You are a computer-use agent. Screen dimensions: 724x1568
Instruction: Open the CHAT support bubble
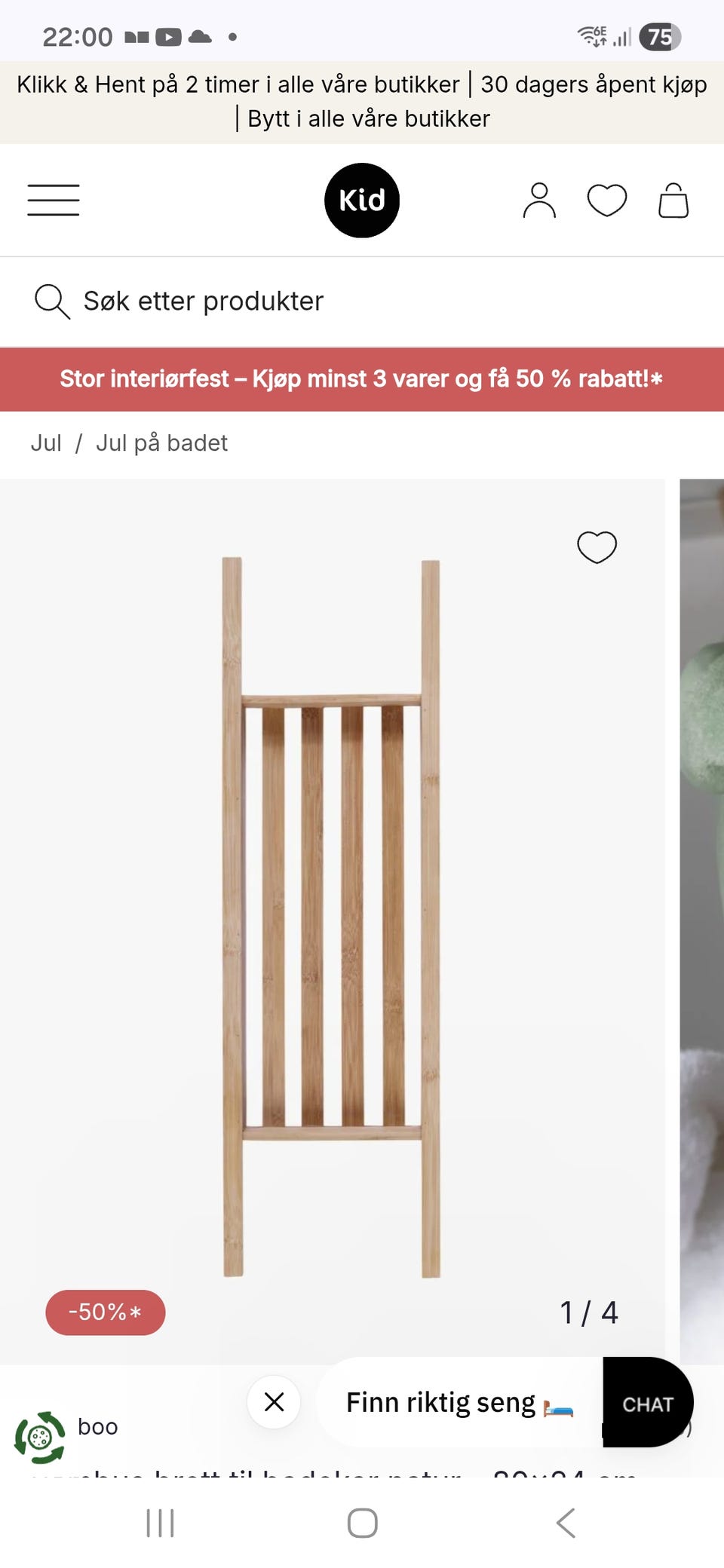pos(647,1402)
